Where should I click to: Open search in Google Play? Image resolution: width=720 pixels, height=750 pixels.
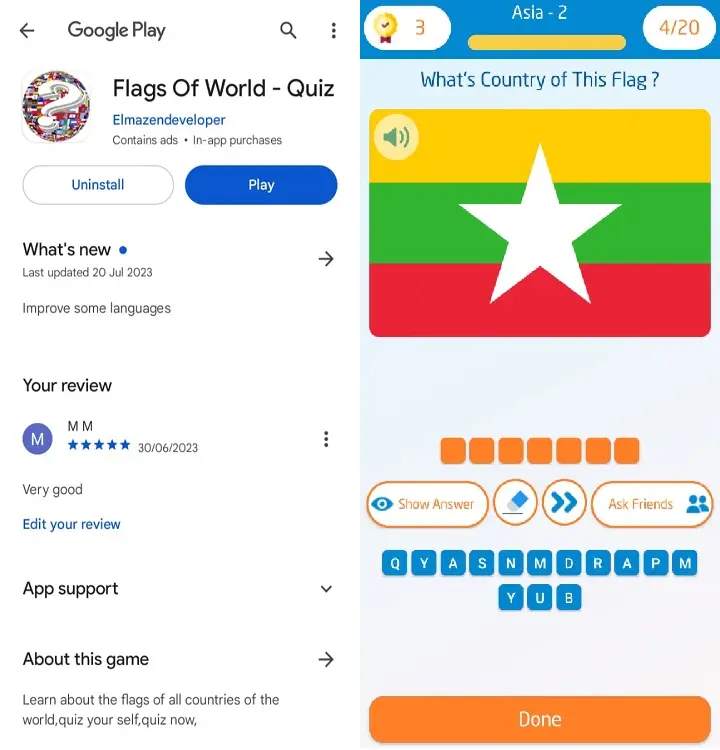click(x=288, y=30)
